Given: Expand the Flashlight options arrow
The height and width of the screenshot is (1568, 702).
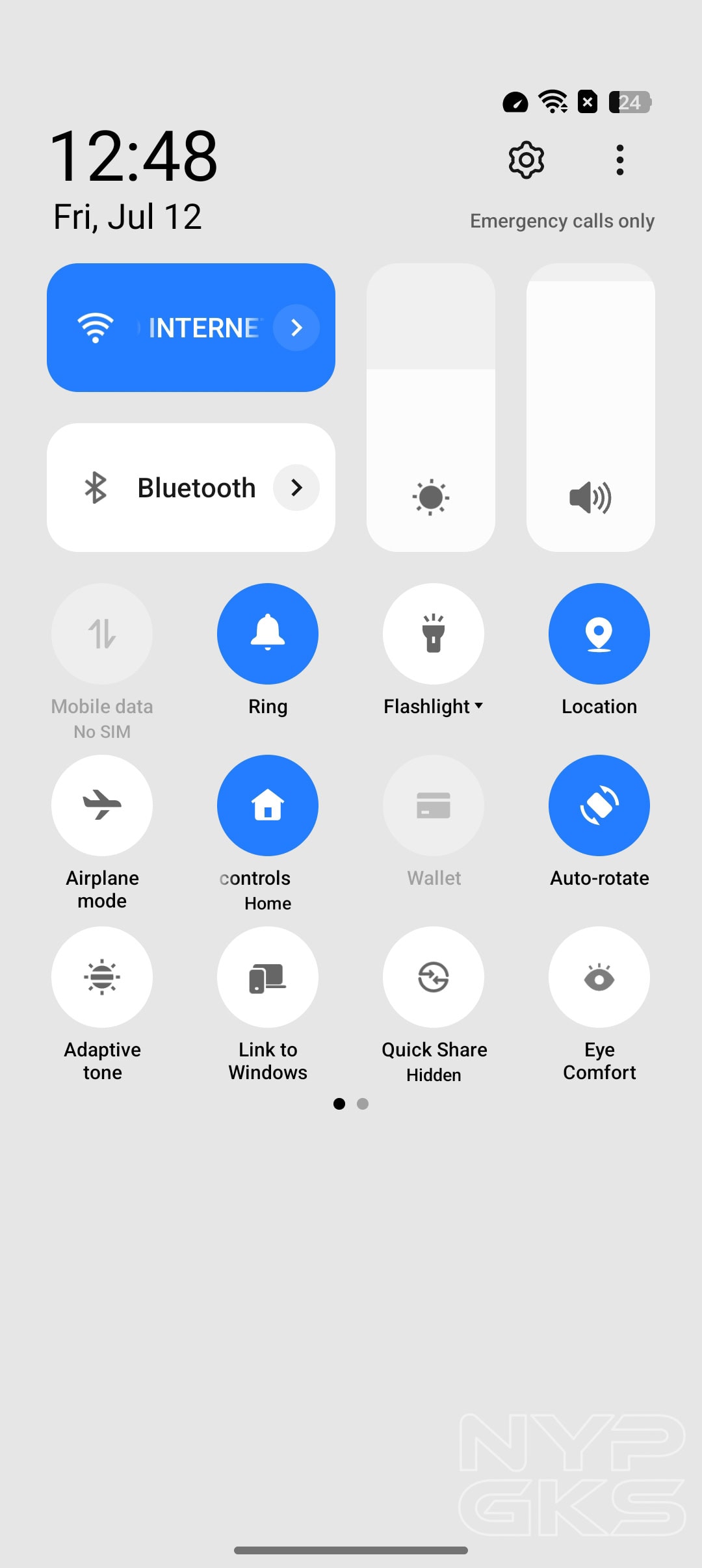Looking at the screenshot, I should pyautogui.click(x=479, y=707).
